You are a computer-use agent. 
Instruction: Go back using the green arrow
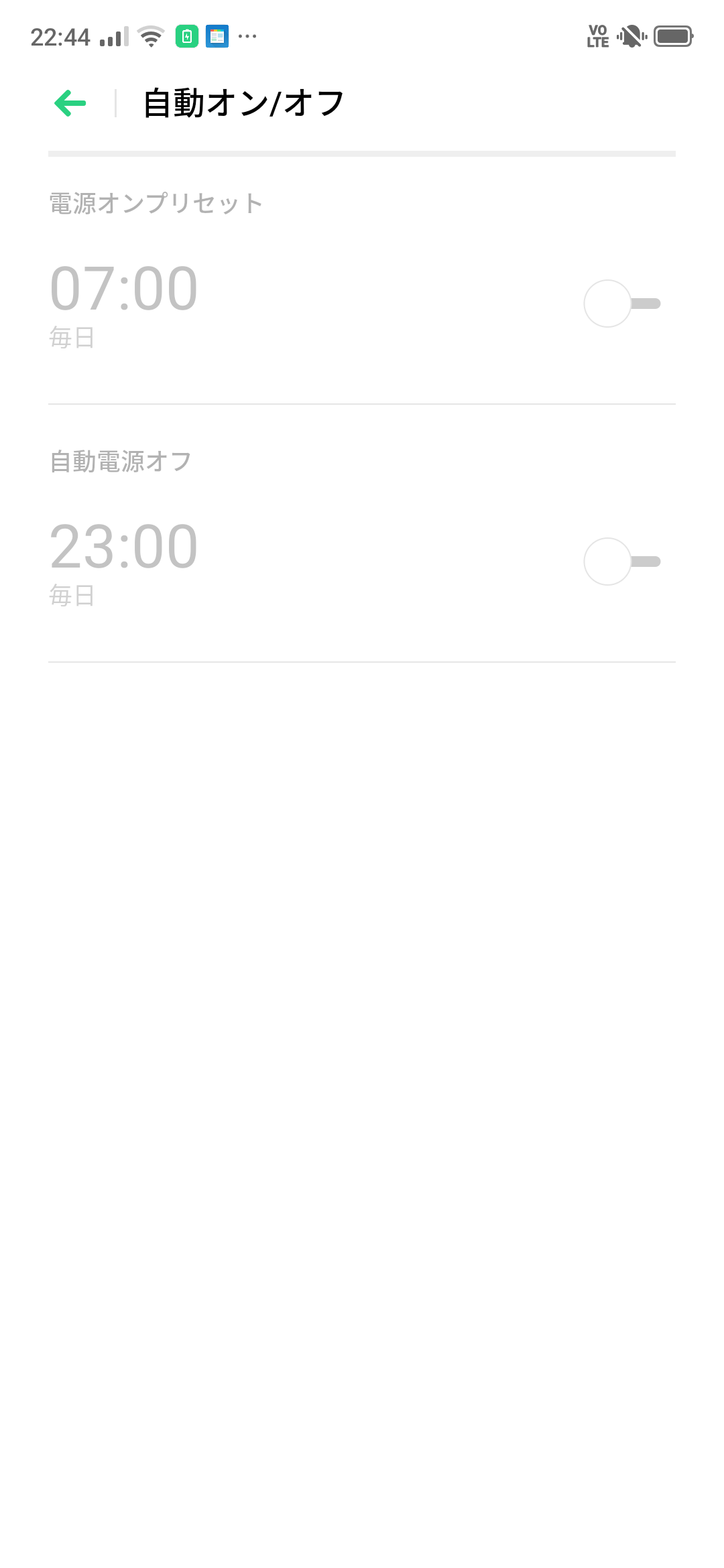[x=70, y=103]
